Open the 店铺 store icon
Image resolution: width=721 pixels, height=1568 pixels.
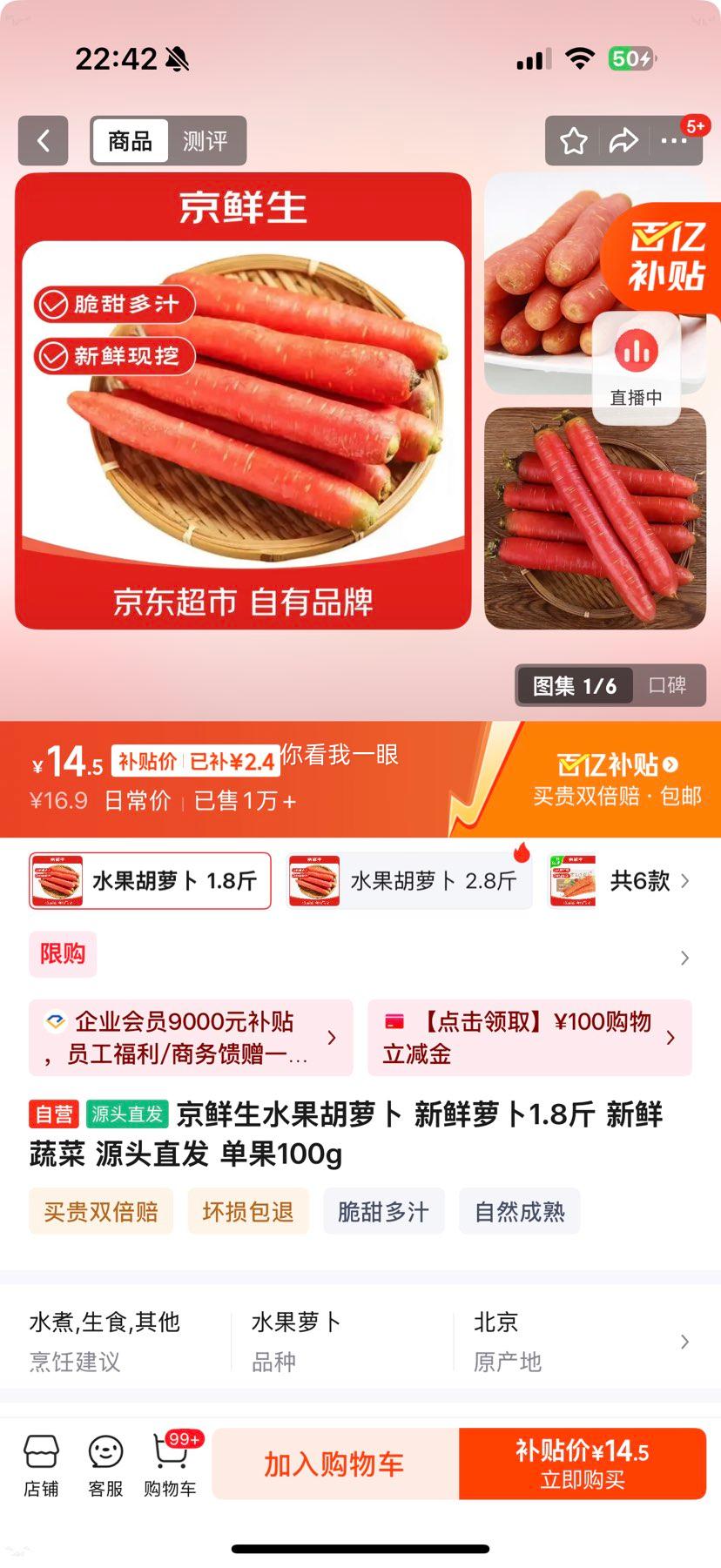tap(42, 1464)
